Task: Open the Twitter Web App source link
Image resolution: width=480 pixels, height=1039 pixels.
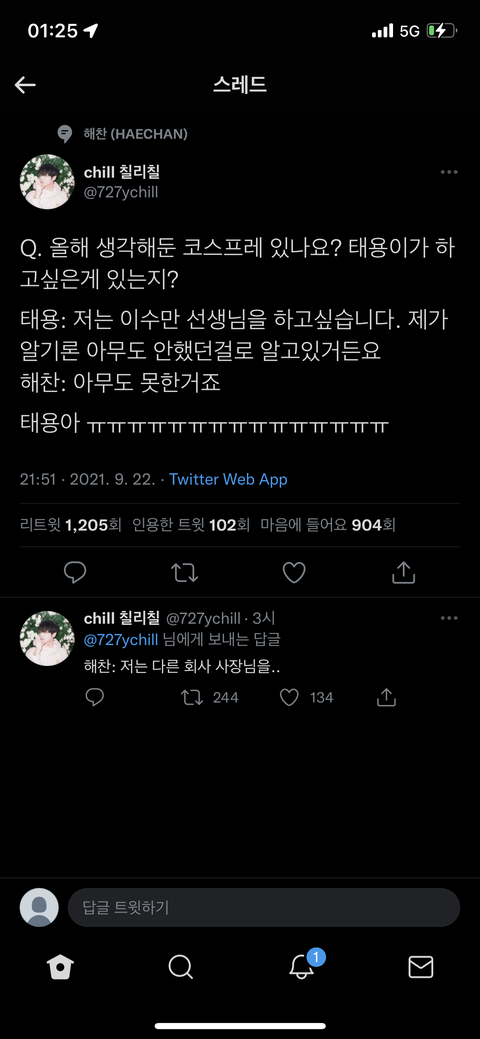Action: (228, 479)
